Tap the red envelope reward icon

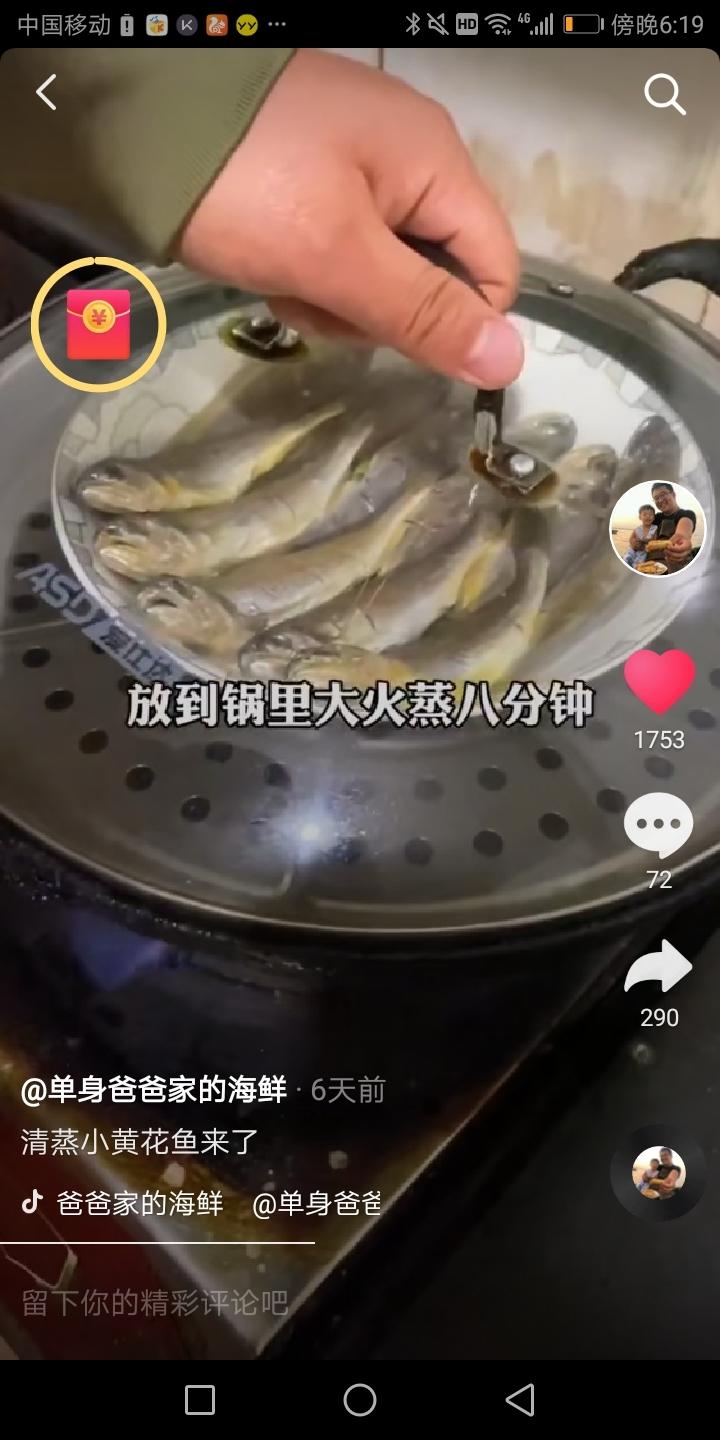tap(99, 324)
